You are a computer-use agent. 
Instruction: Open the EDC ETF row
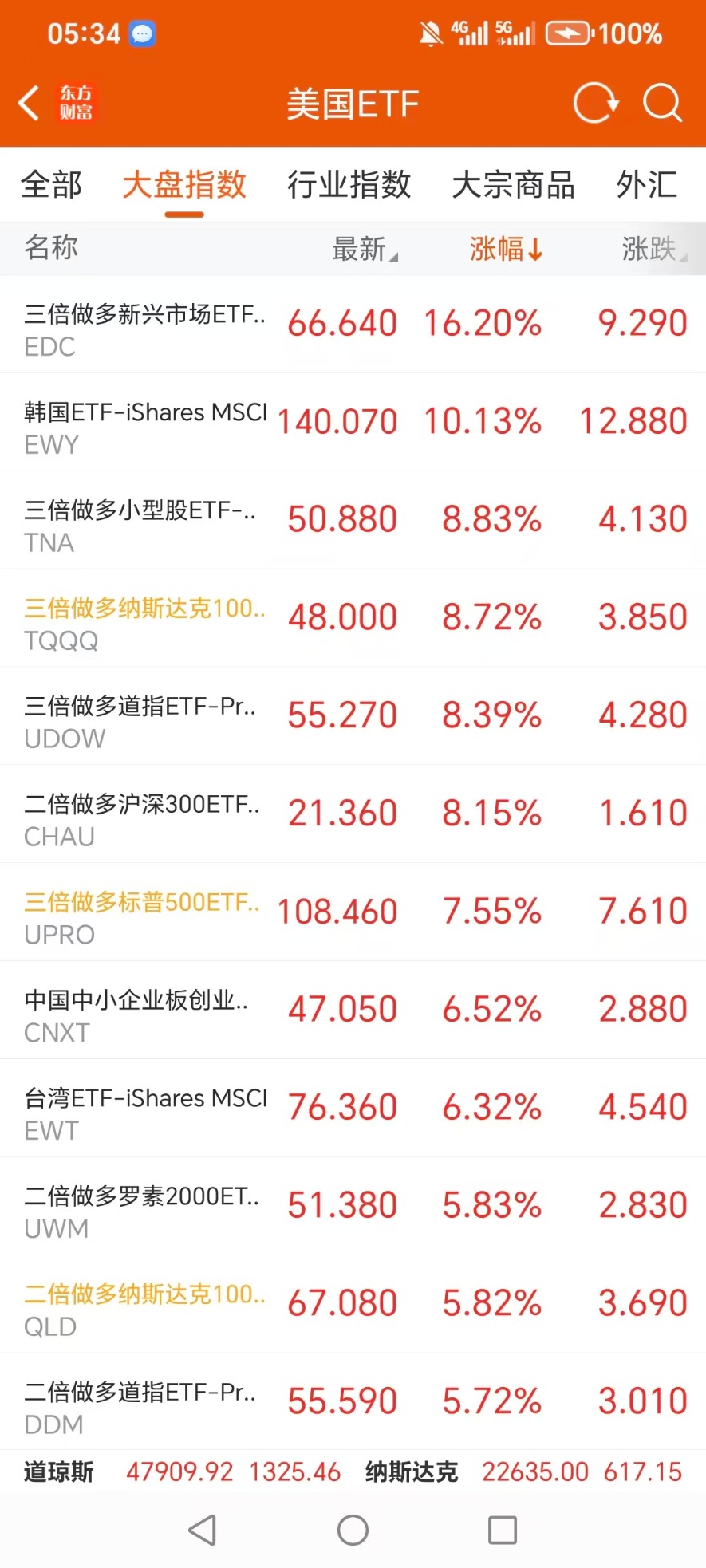coord(353,325)
